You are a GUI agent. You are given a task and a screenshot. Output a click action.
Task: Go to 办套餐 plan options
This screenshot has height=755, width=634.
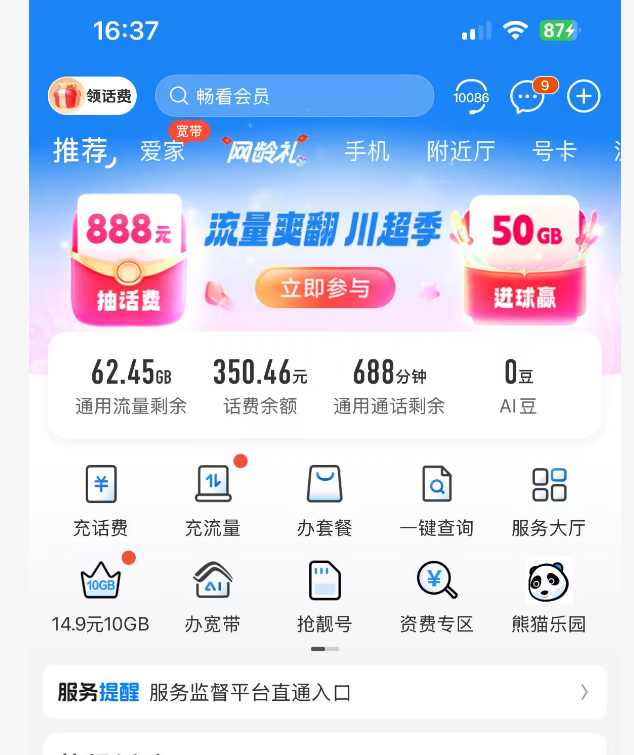point(324,499)
